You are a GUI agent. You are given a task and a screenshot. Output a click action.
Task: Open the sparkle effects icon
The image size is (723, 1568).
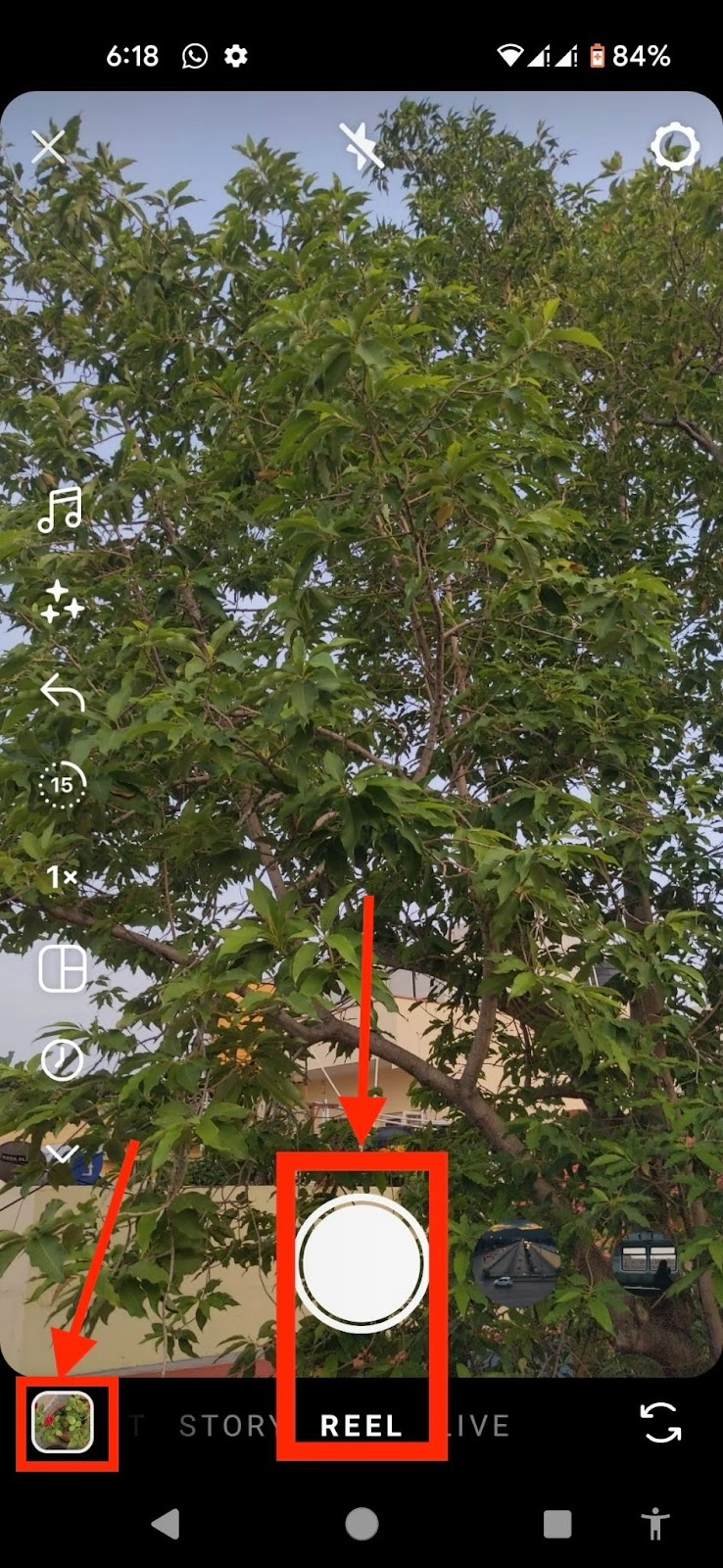pos(62,602)
